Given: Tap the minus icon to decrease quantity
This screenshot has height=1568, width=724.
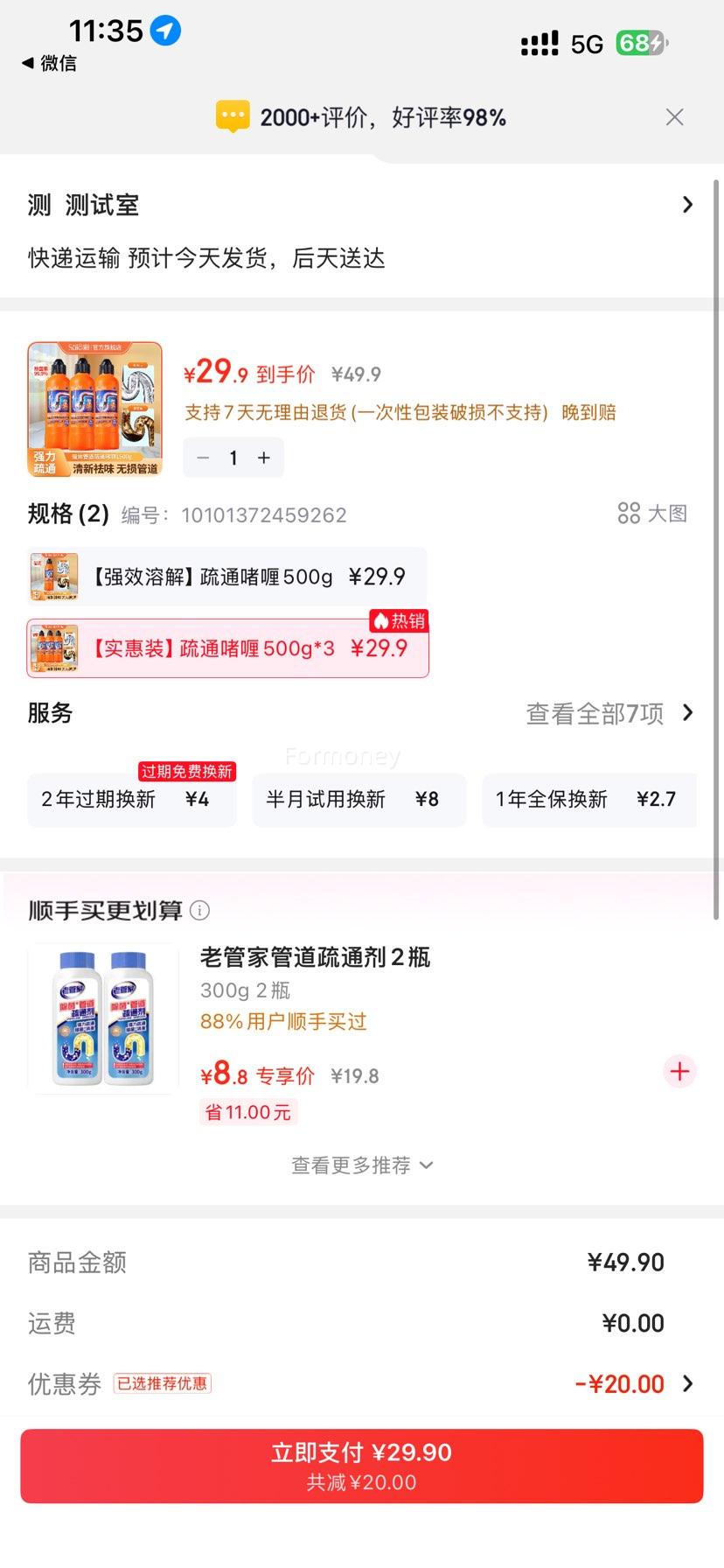Looking at the screenshot, I should click(x=202, y=458).
